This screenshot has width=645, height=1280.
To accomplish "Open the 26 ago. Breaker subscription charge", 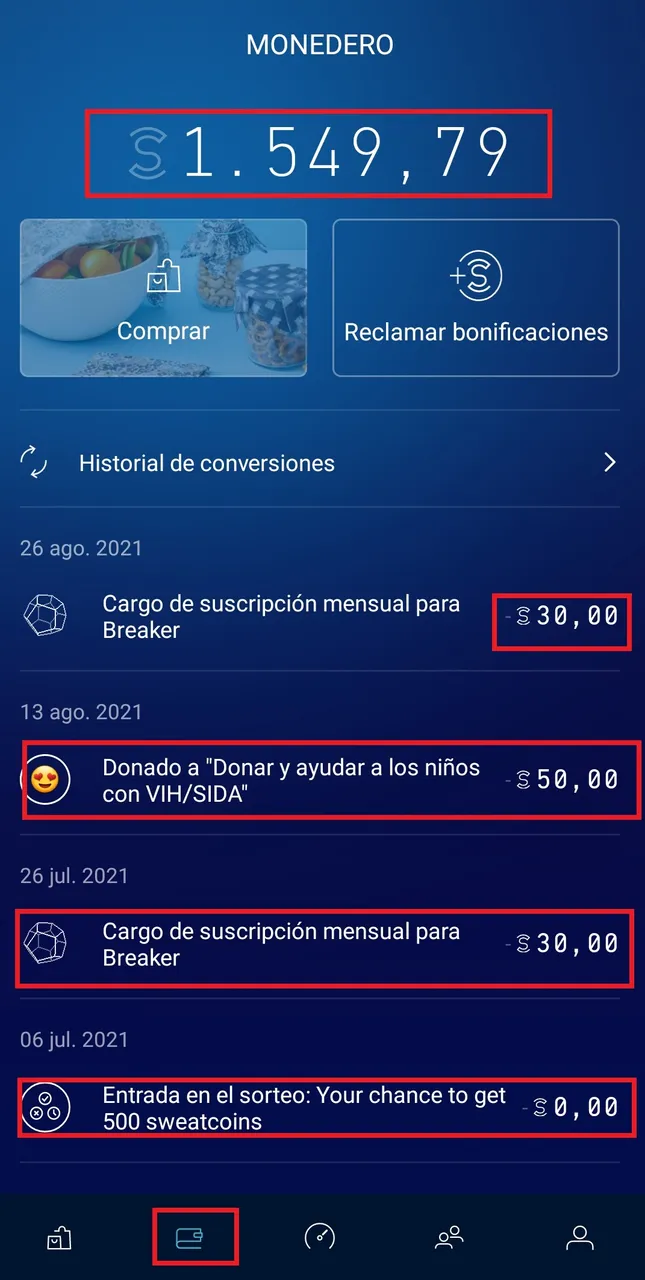I will tap(322, 617).
